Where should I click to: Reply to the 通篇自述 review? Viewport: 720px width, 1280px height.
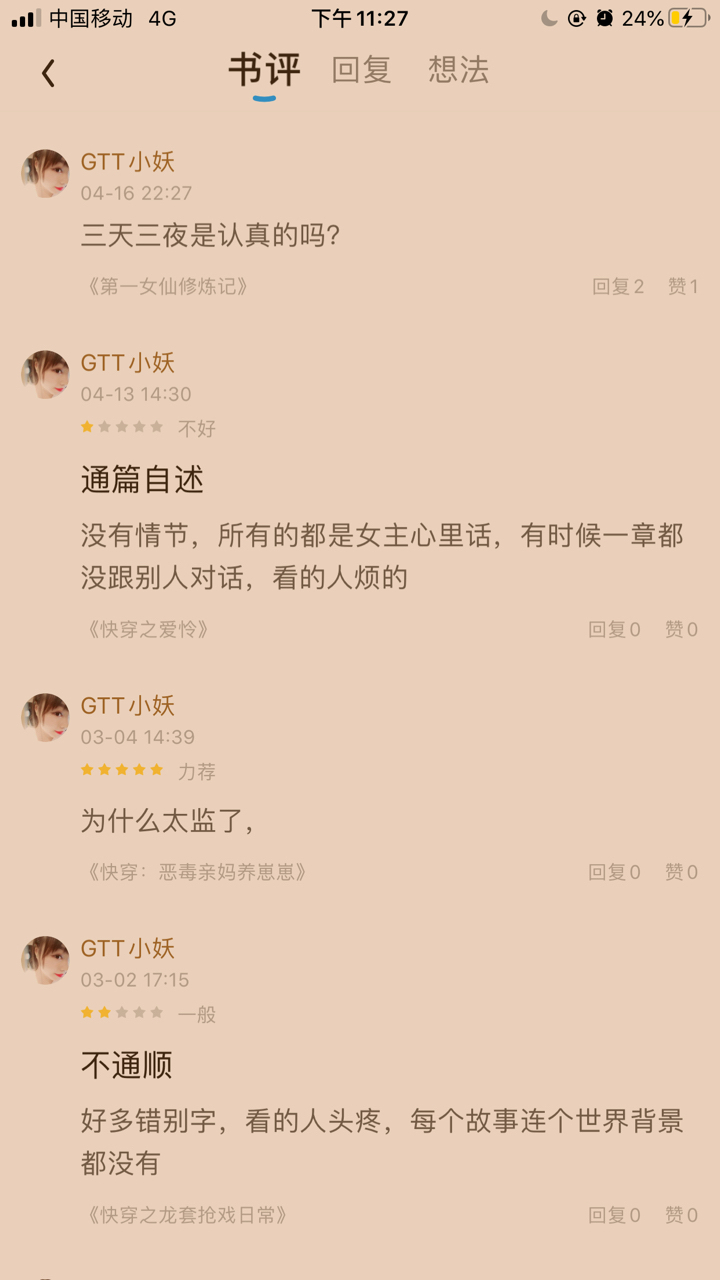[614, 630]
